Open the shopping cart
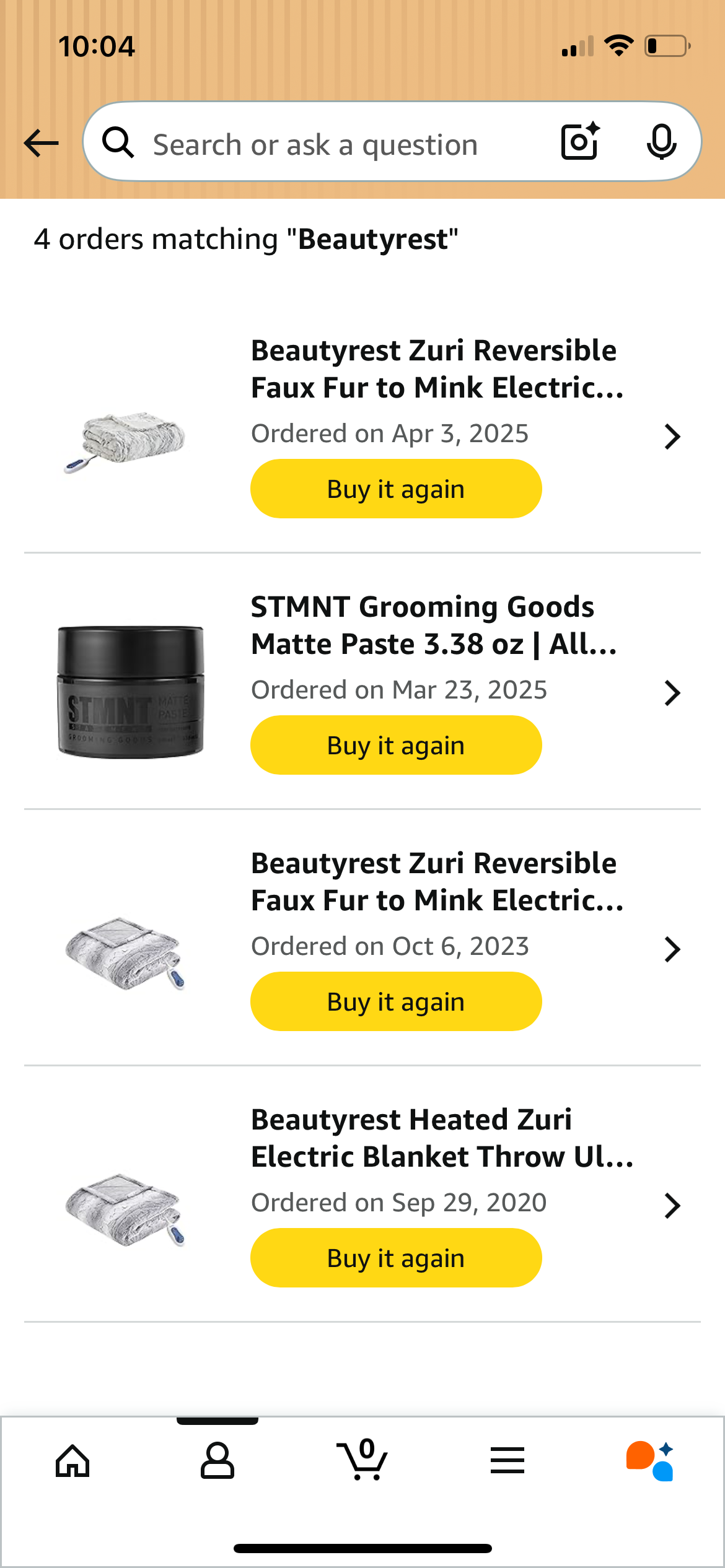This screenshot has height=1568, width=725. 362,1460
